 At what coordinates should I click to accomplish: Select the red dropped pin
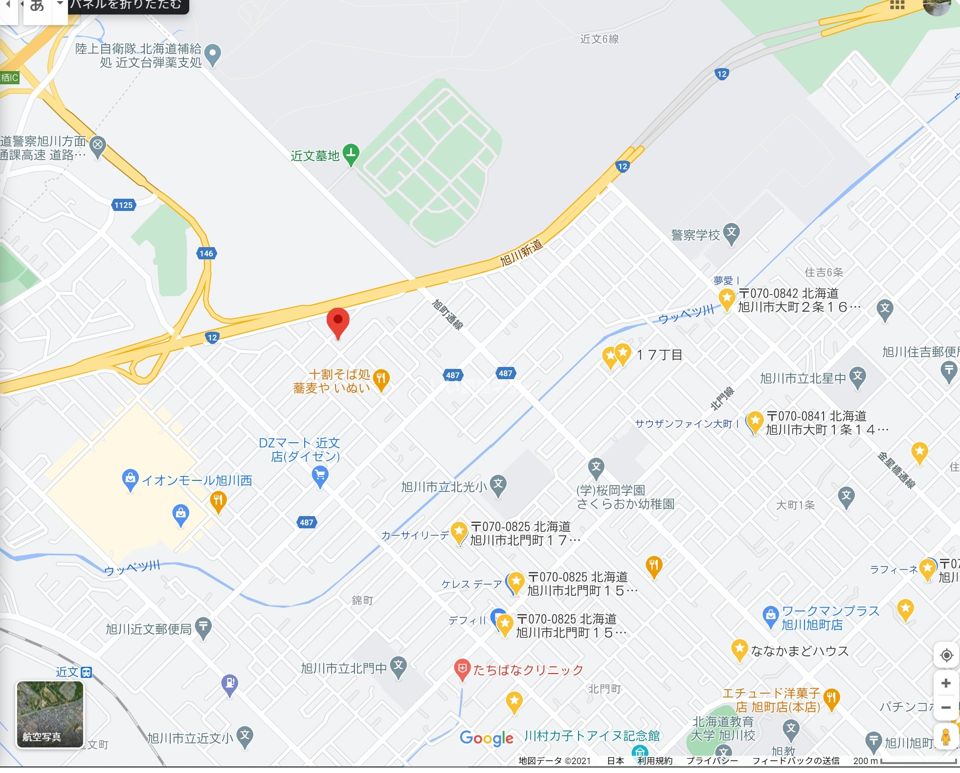pos(339,323)
